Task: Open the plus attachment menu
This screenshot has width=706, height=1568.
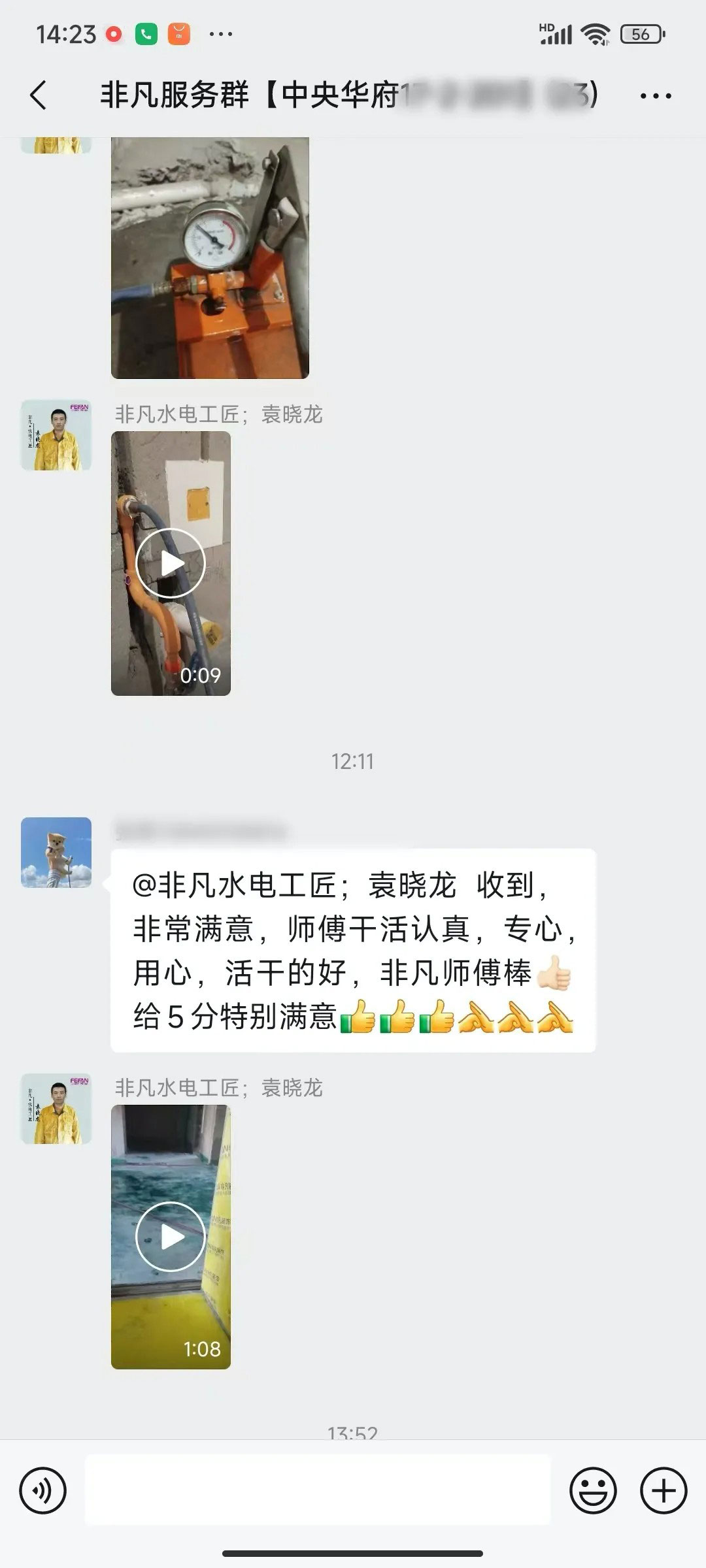Action: 663,1490
